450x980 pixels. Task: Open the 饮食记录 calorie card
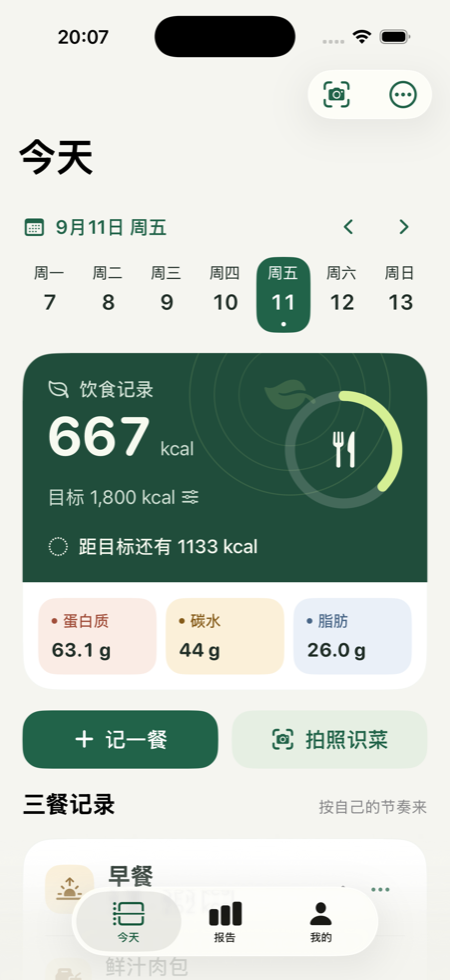click(225, 468)
